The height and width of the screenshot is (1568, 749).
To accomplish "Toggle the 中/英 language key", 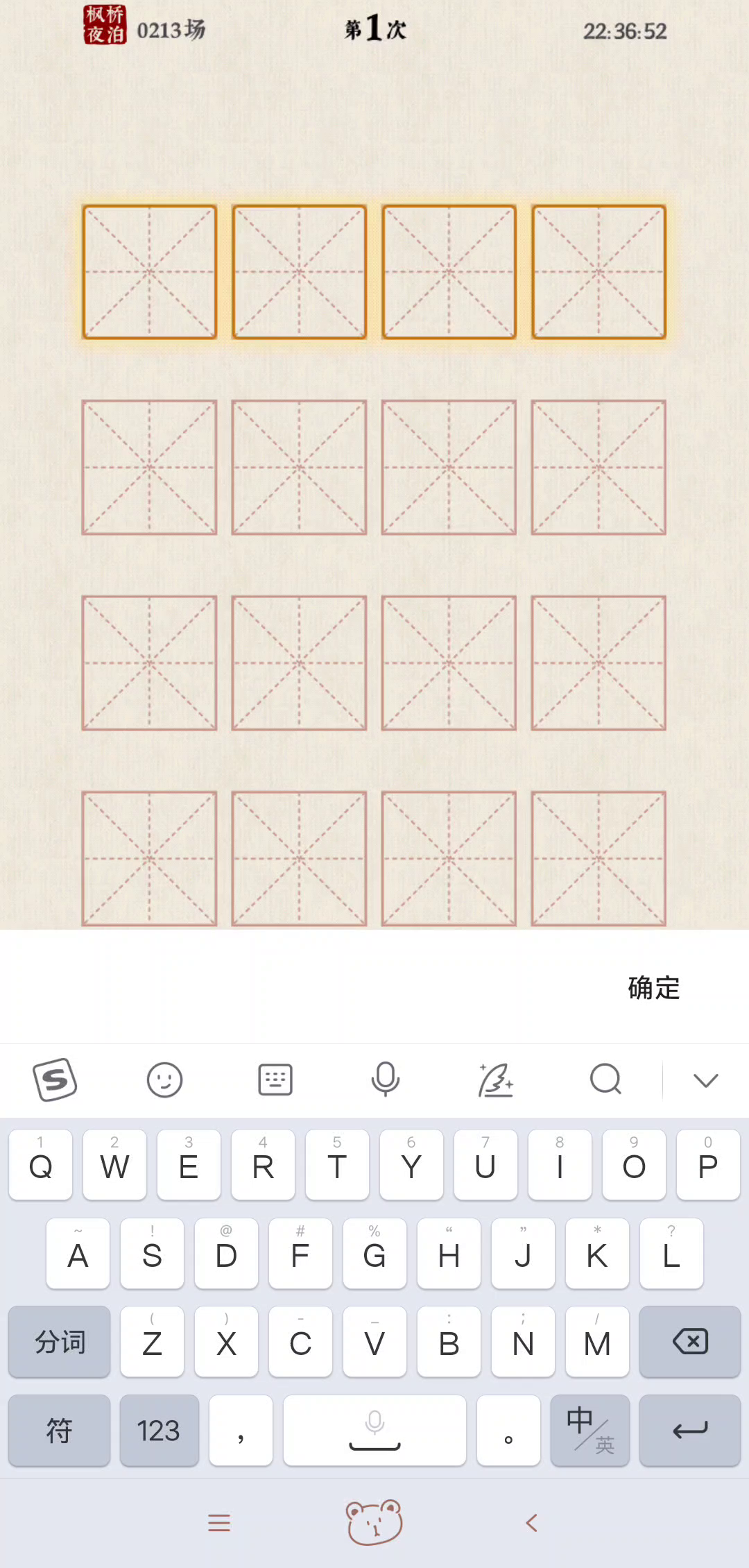I will (589, 1430).
